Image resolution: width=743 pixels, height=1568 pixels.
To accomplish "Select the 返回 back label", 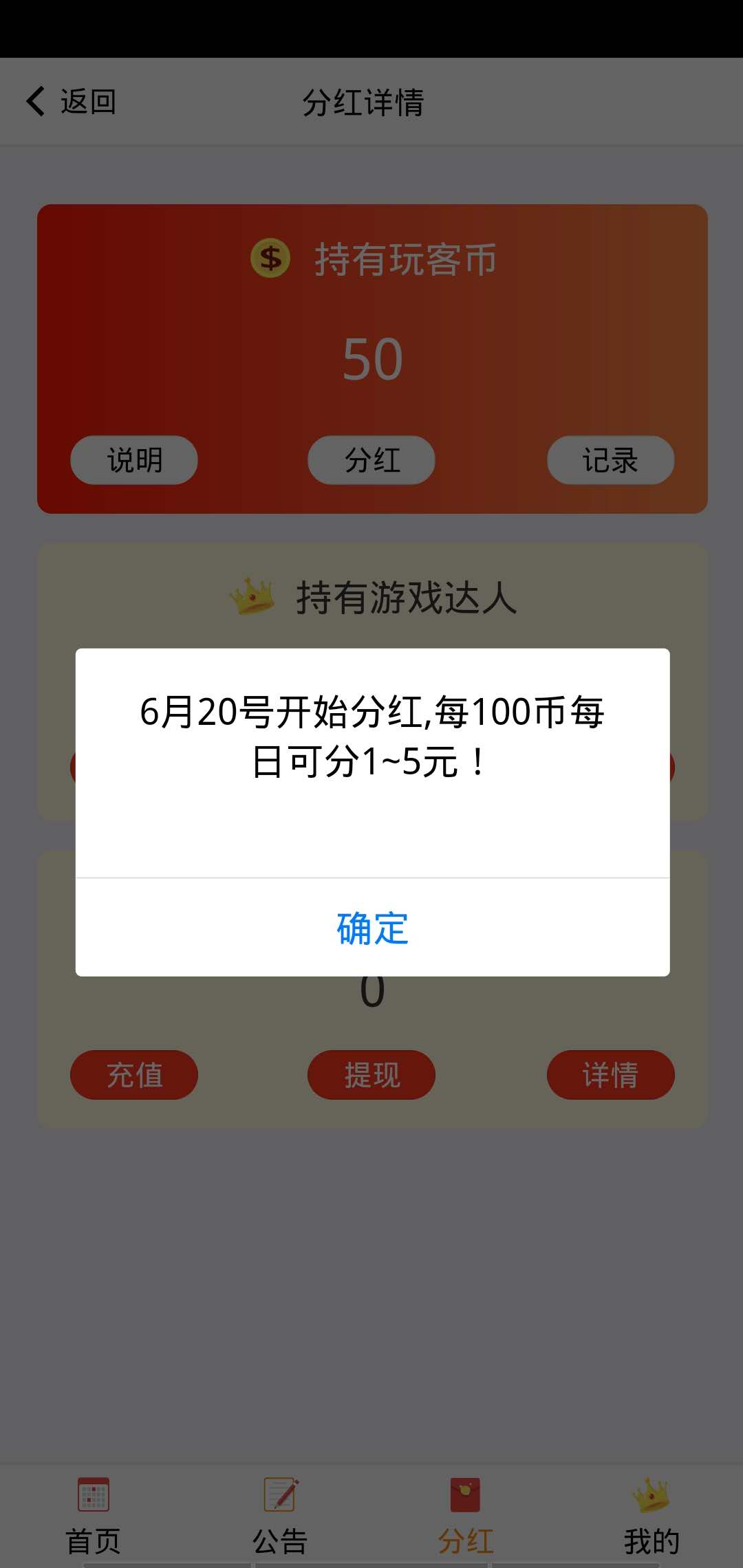I will point(85,100).
